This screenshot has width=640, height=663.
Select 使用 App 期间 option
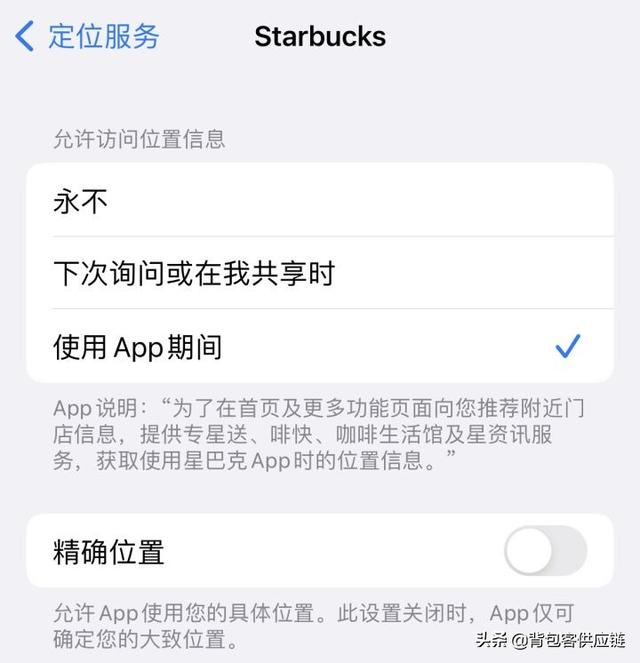click(320, 347)
